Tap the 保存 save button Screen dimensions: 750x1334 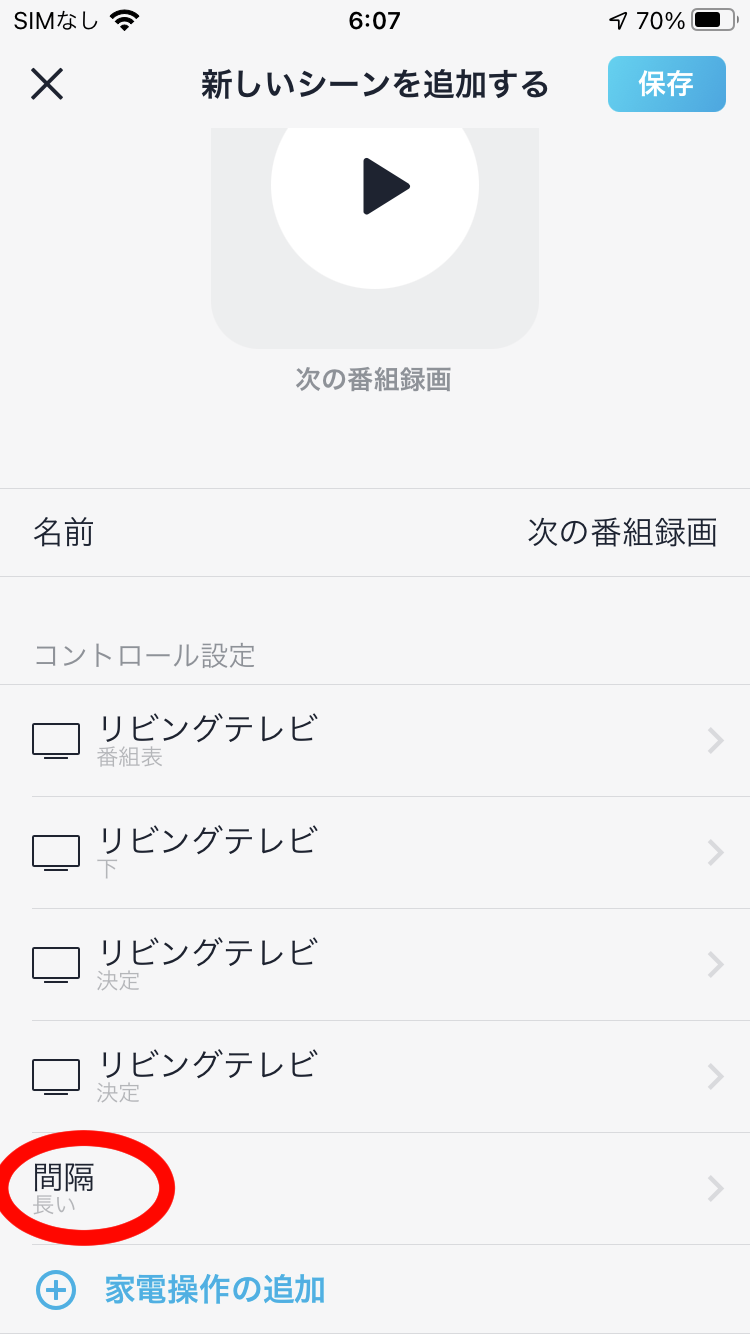coord(666,84)
